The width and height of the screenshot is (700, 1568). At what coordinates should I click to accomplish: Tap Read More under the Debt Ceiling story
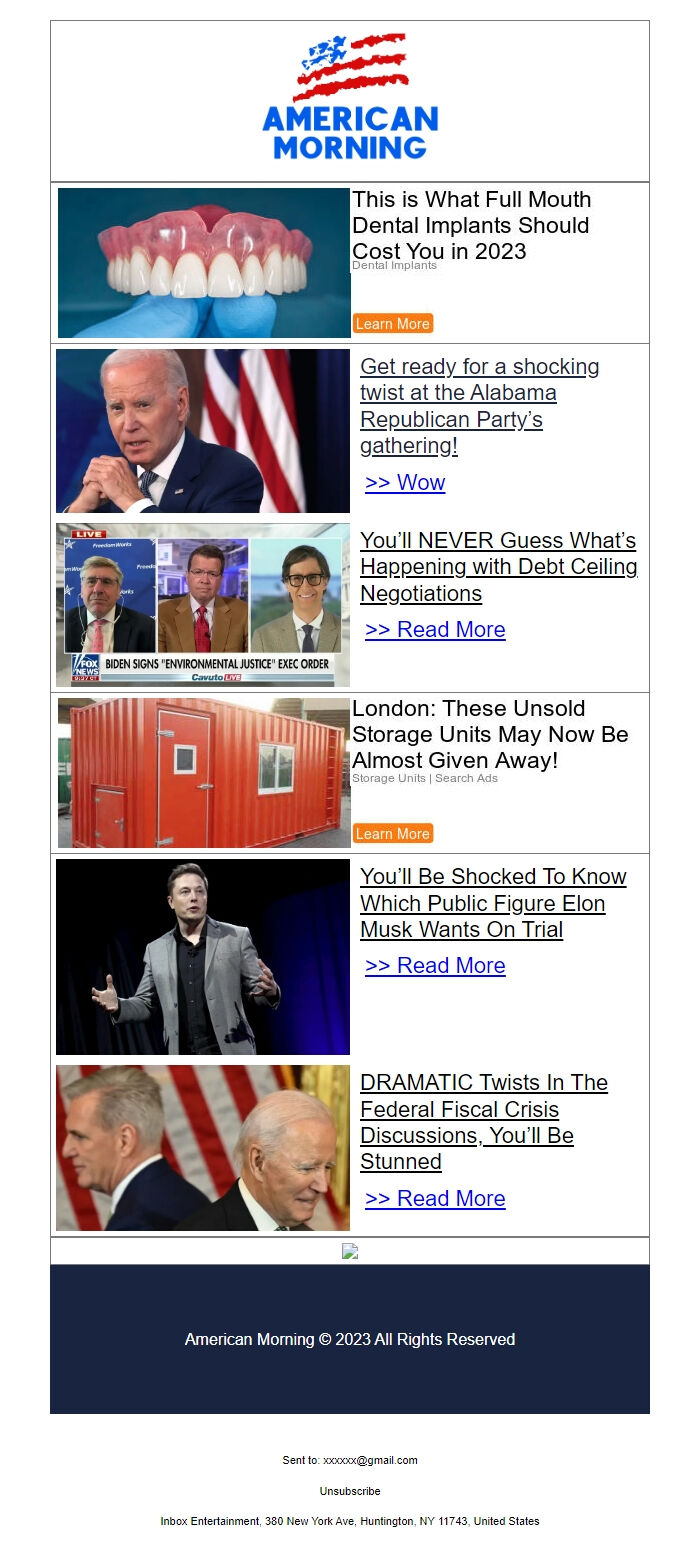pos(435,630)
